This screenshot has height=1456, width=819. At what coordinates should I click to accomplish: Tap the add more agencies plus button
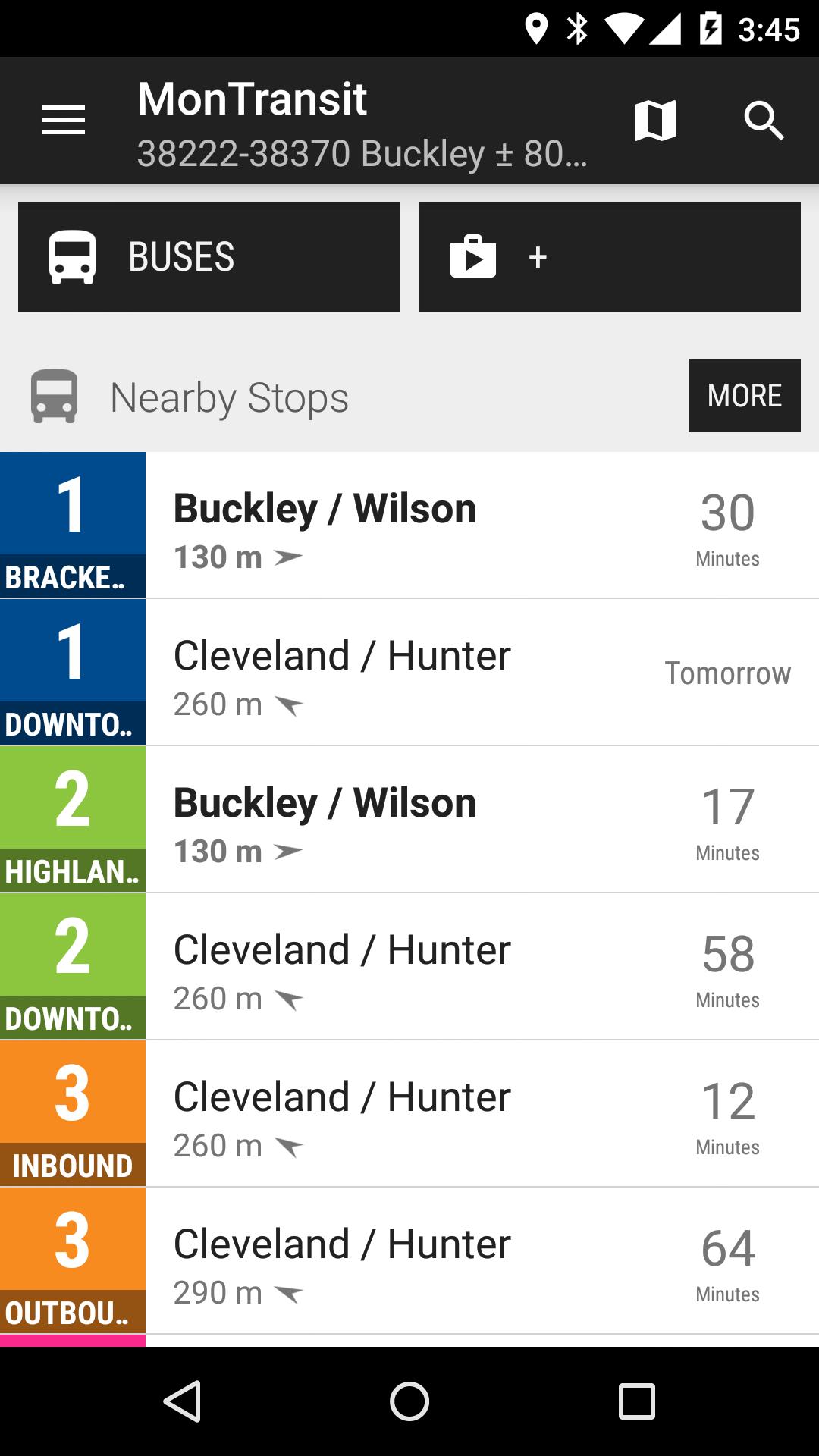point(609,257)
